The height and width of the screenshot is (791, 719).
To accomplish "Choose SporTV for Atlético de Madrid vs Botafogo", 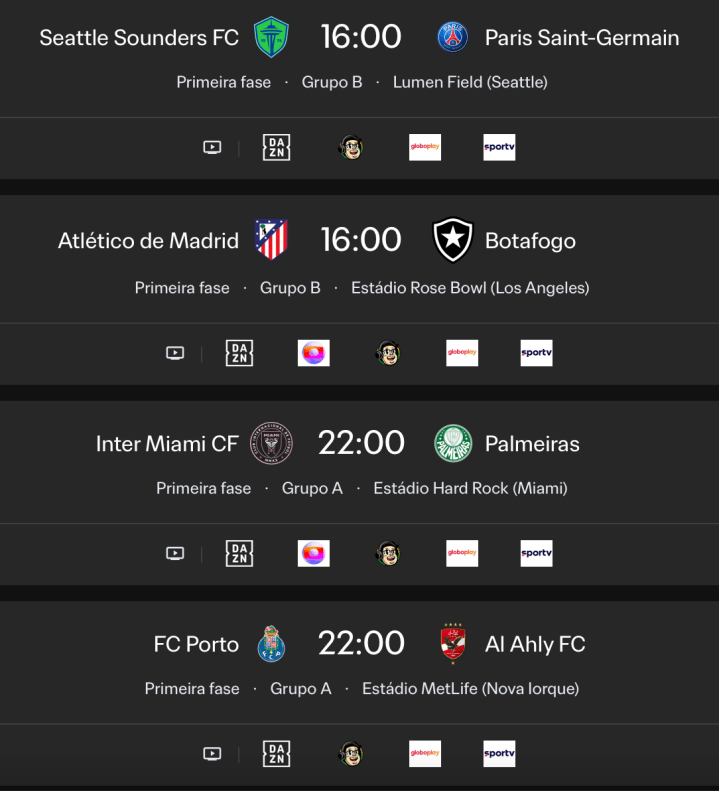I will point(536,353).
